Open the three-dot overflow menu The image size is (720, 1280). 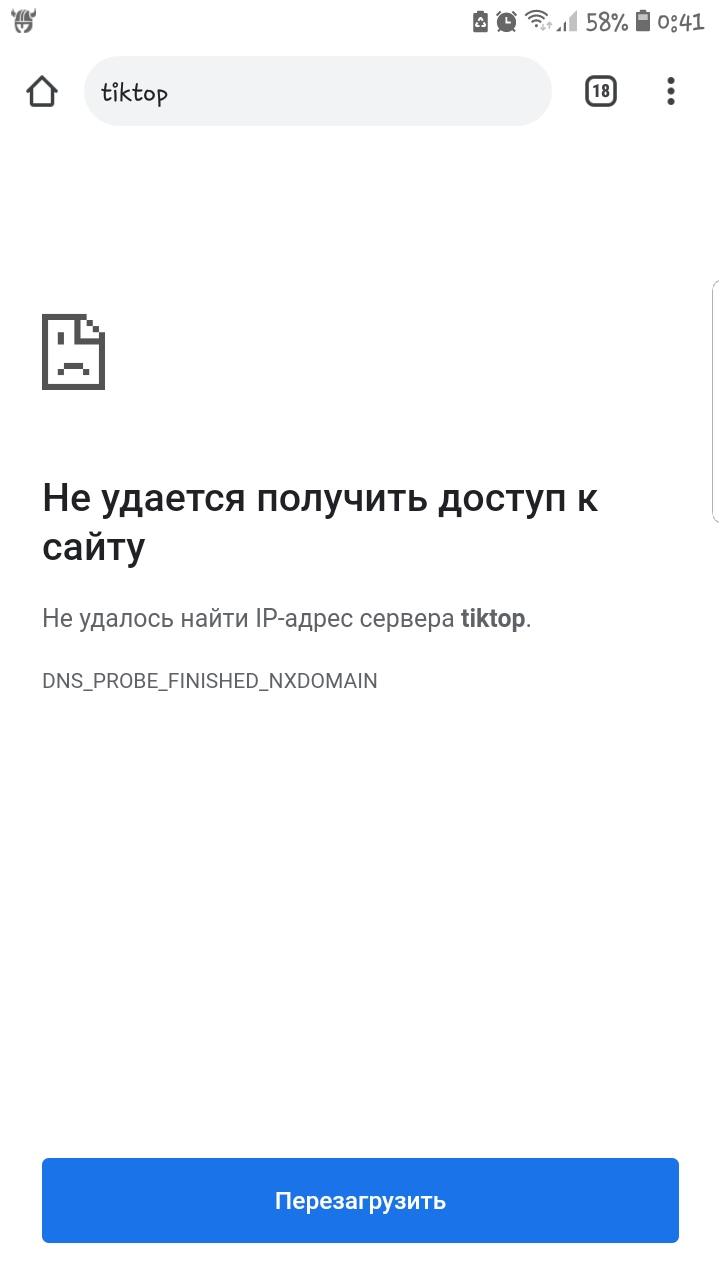pos(670,92)
